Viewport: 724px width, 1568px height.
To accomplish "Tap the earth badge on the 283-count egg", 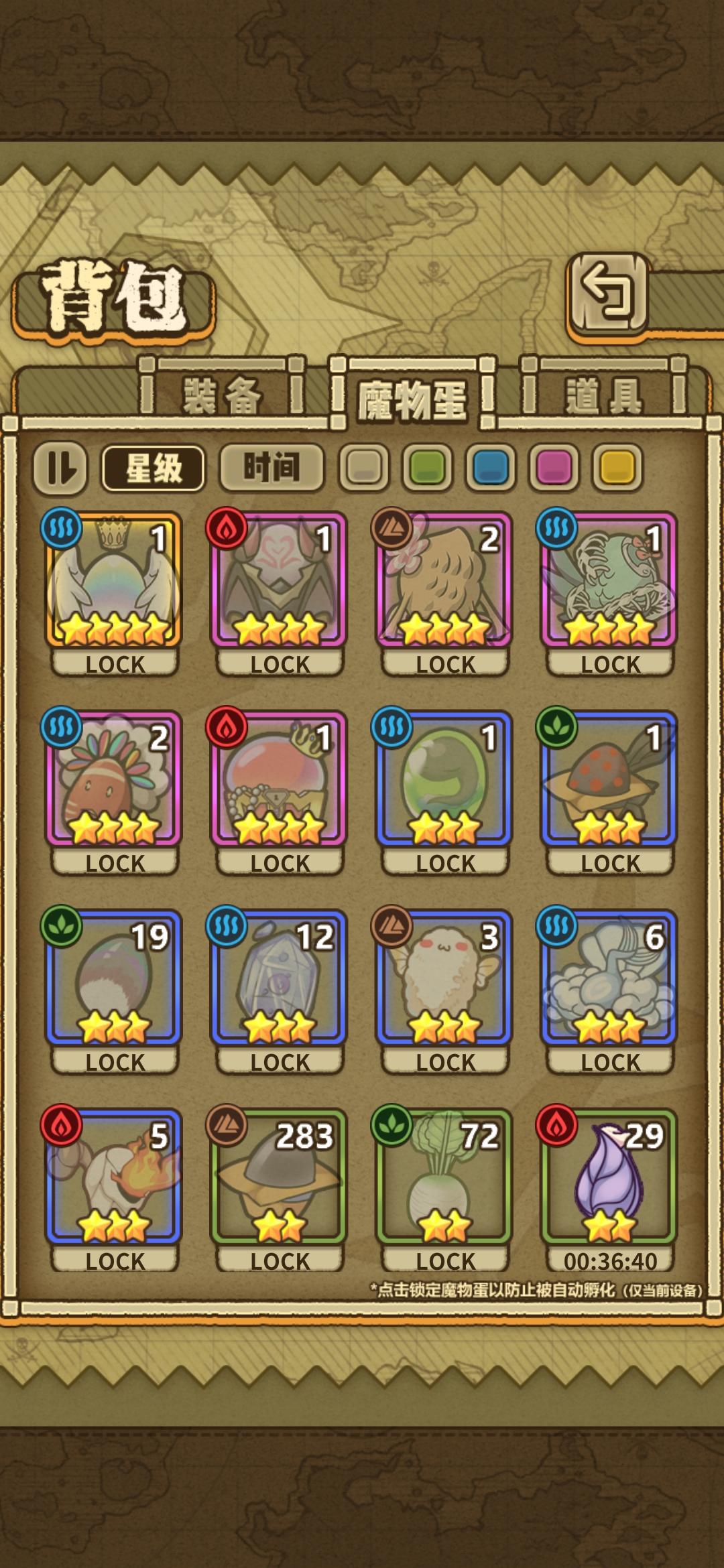I will tap(229, 1124).
